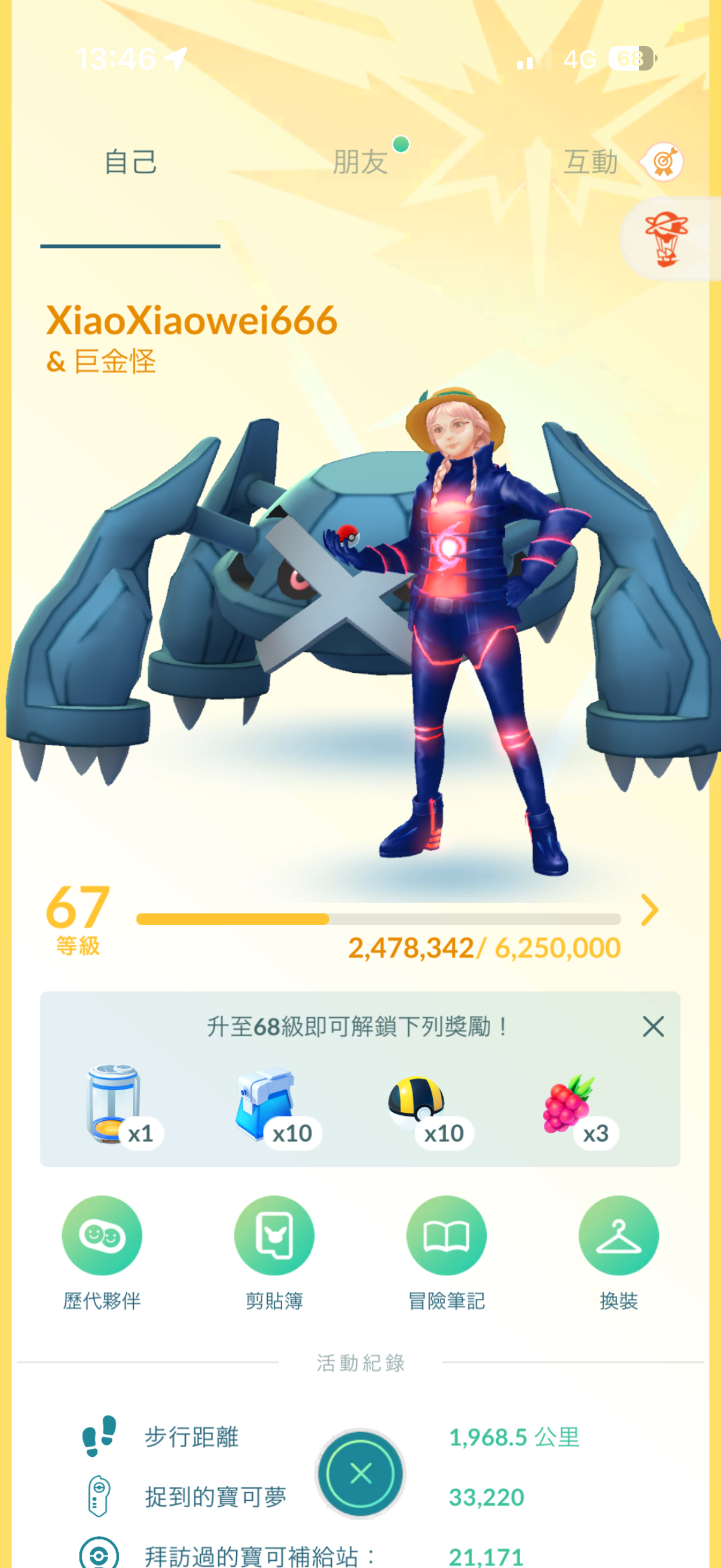Tap 換裝 to change avatar style
Viewport: 721px width, 1568px height.
(618, 1235)
